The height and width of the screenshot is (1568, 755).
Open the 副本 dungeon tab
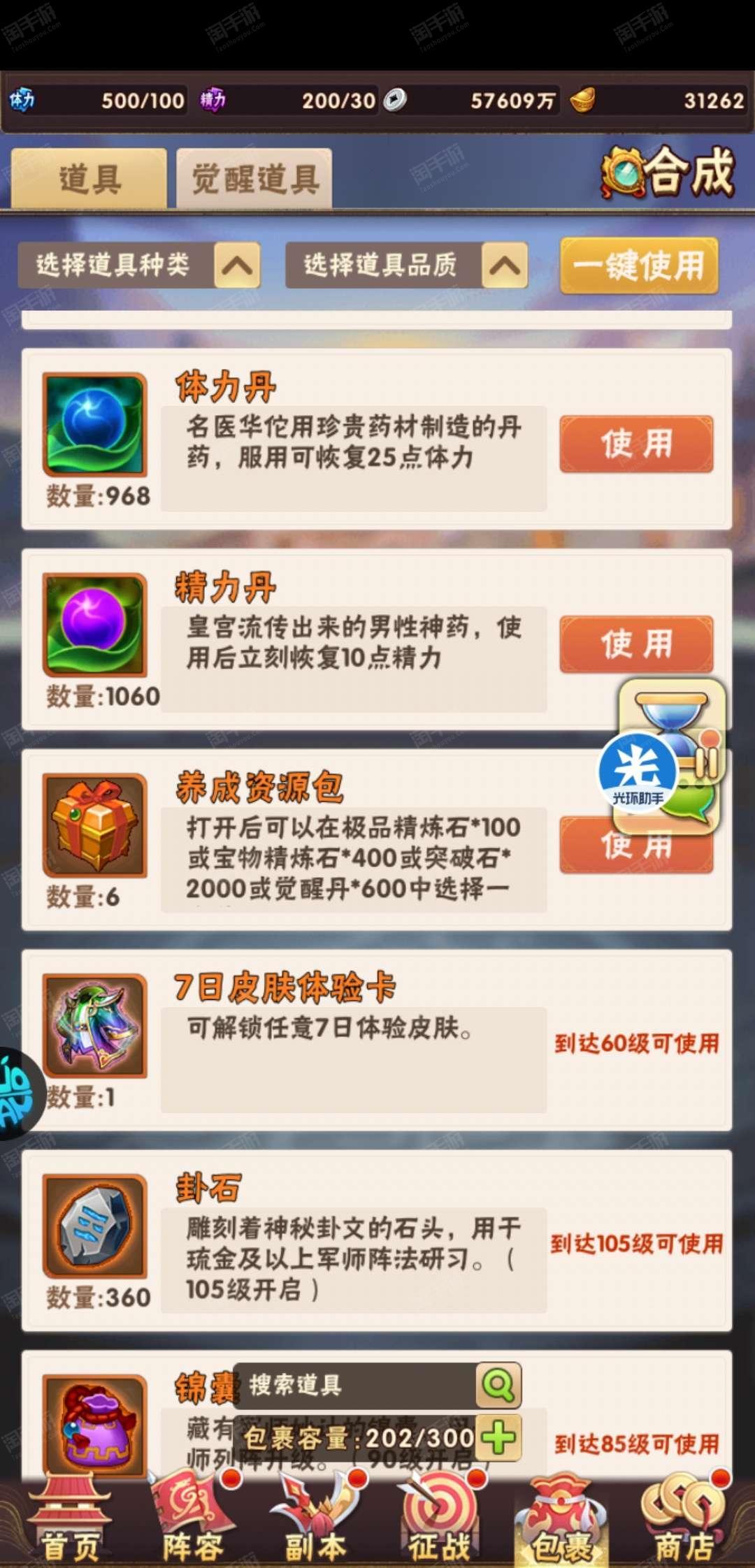coord(316,1520)
